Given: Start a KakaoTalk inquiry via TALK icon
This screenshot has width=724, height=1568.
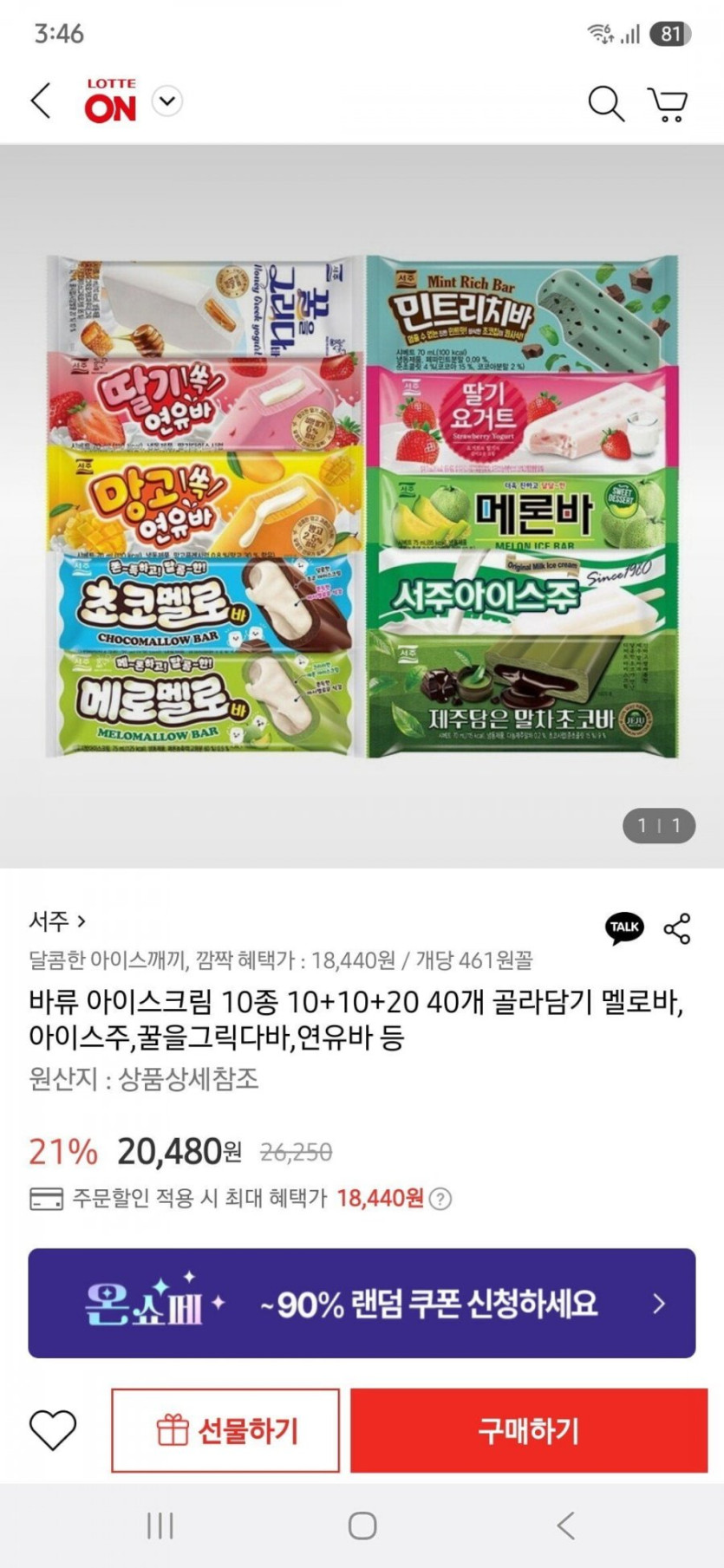Looking at the screenshot, I should point(624,927).
